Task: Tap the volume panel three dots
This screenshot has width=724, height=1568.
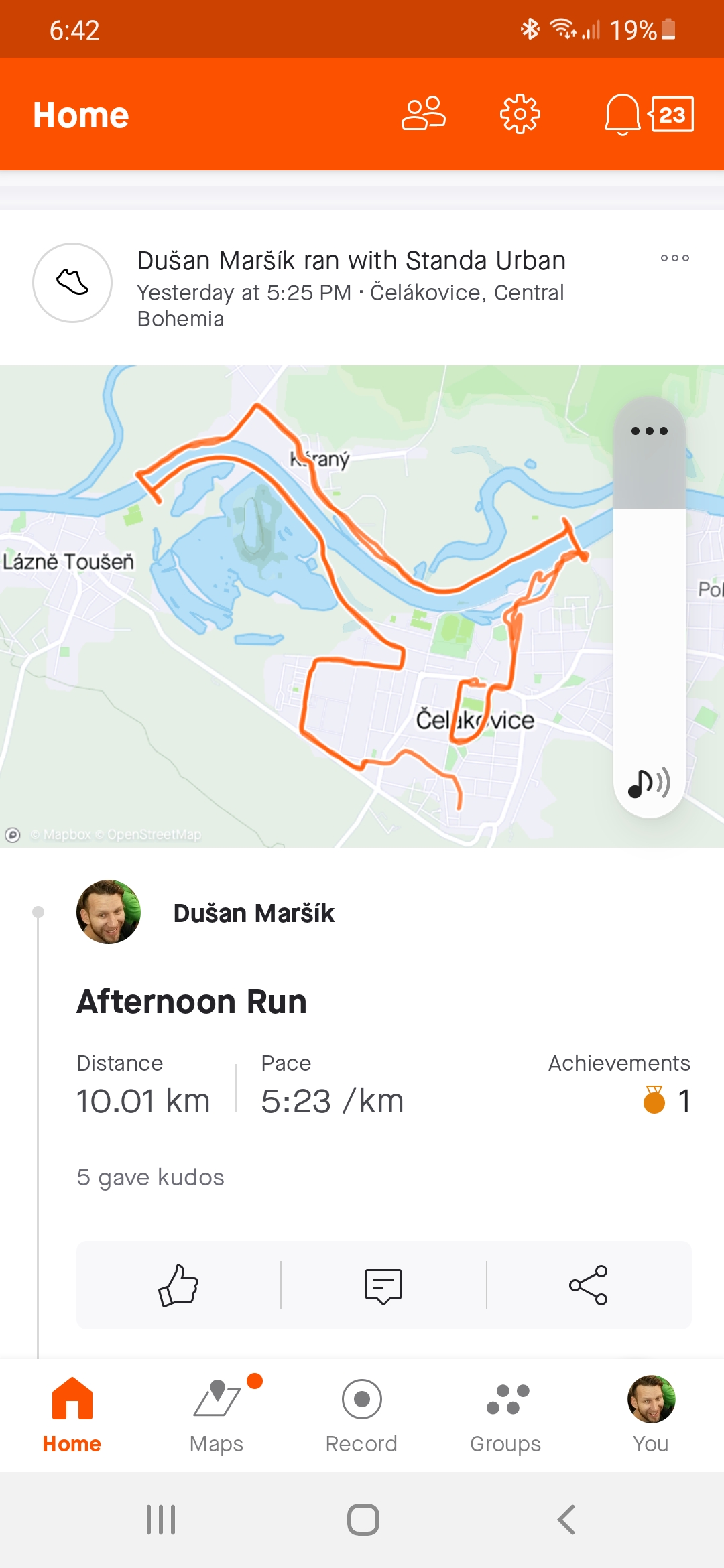Action: pos(650,431)
